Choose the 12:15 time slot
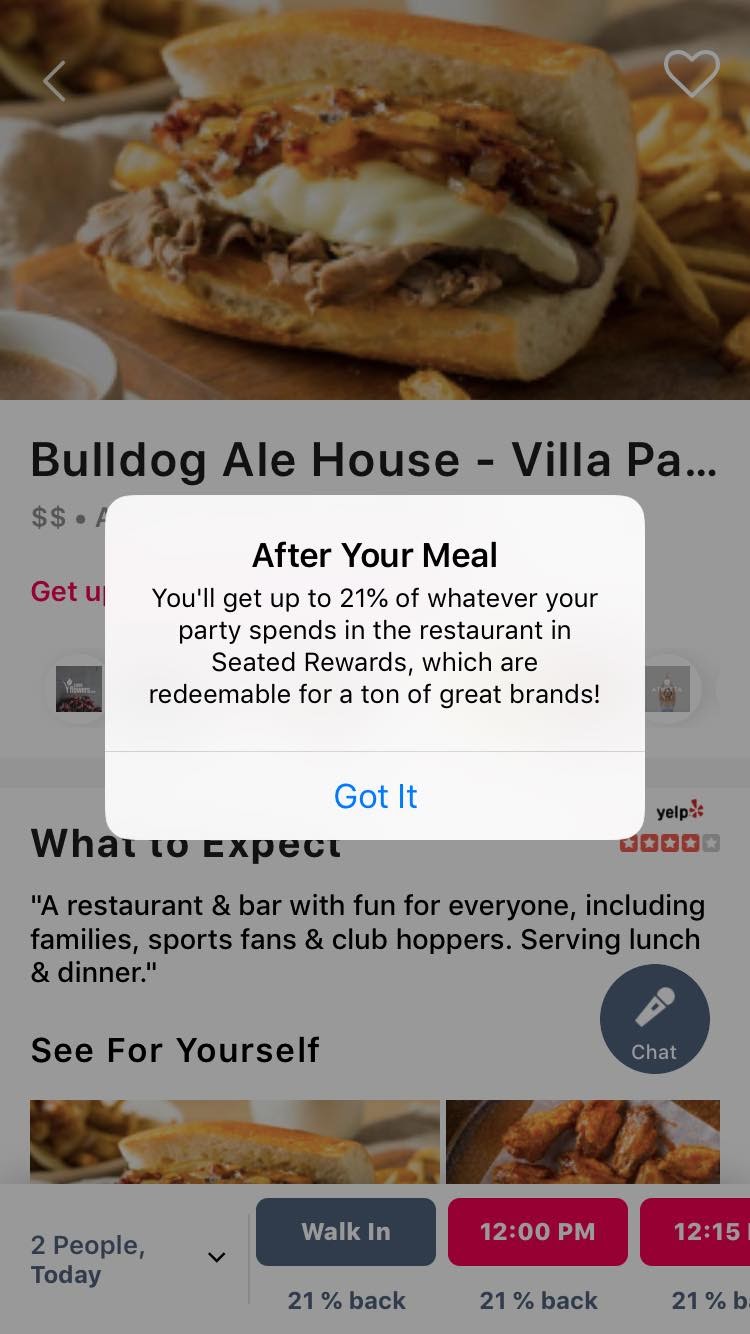This screenshot has width=750, height=1334. (695, 1232)
